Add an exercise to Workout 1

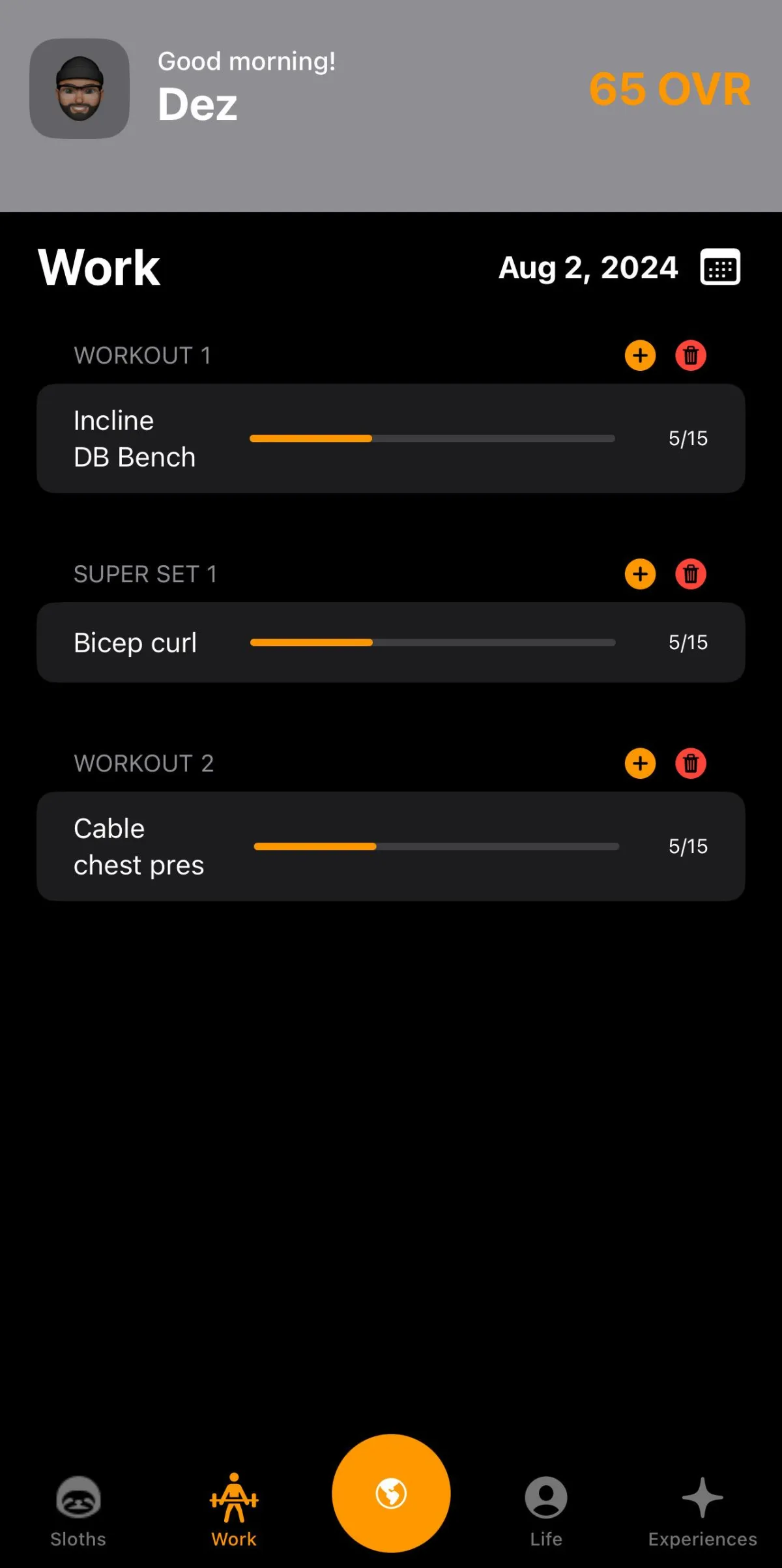(x=640, y=355)
